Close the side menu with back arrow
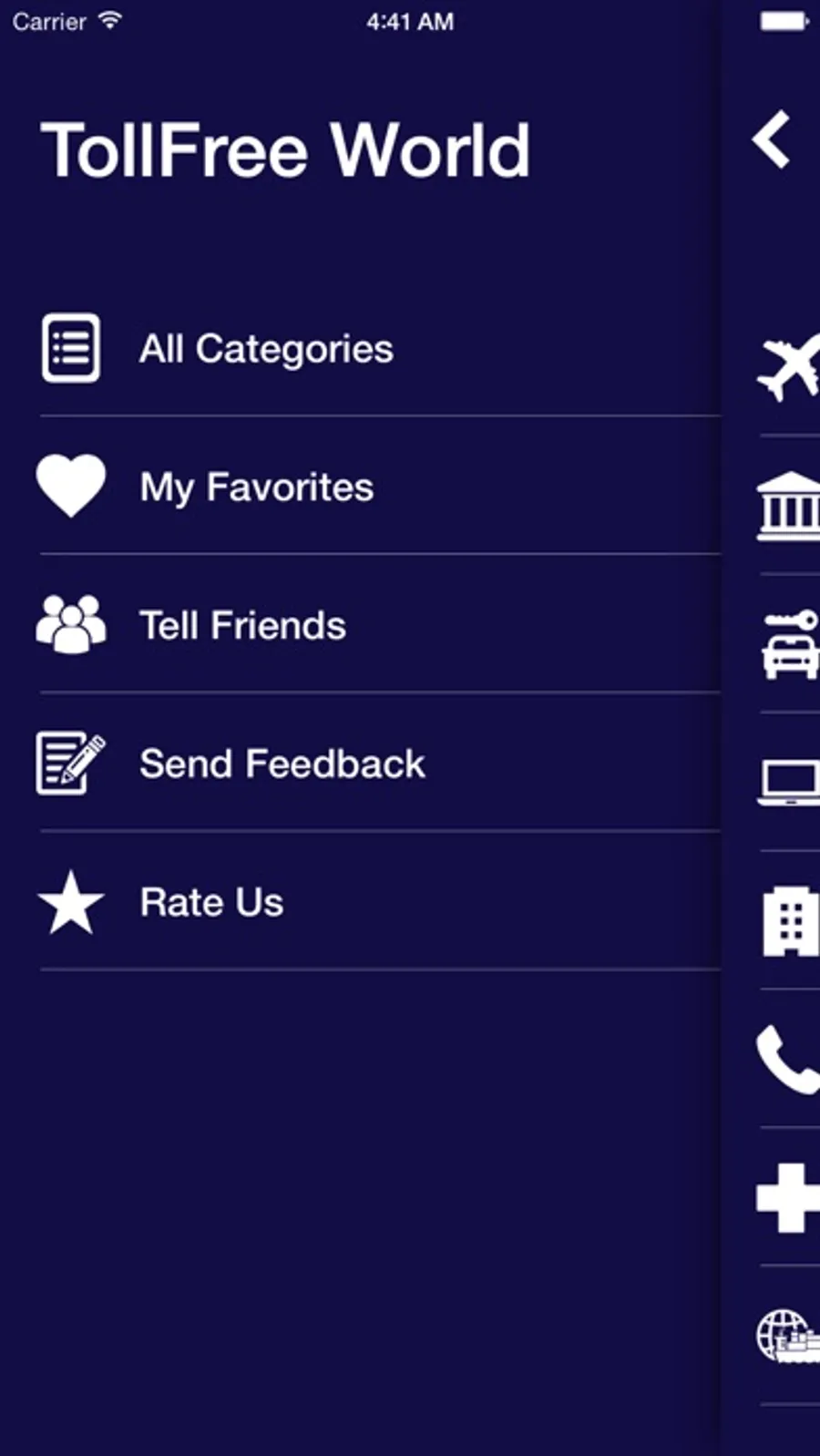The image size is (820, 1456). [x=771, y=139]
